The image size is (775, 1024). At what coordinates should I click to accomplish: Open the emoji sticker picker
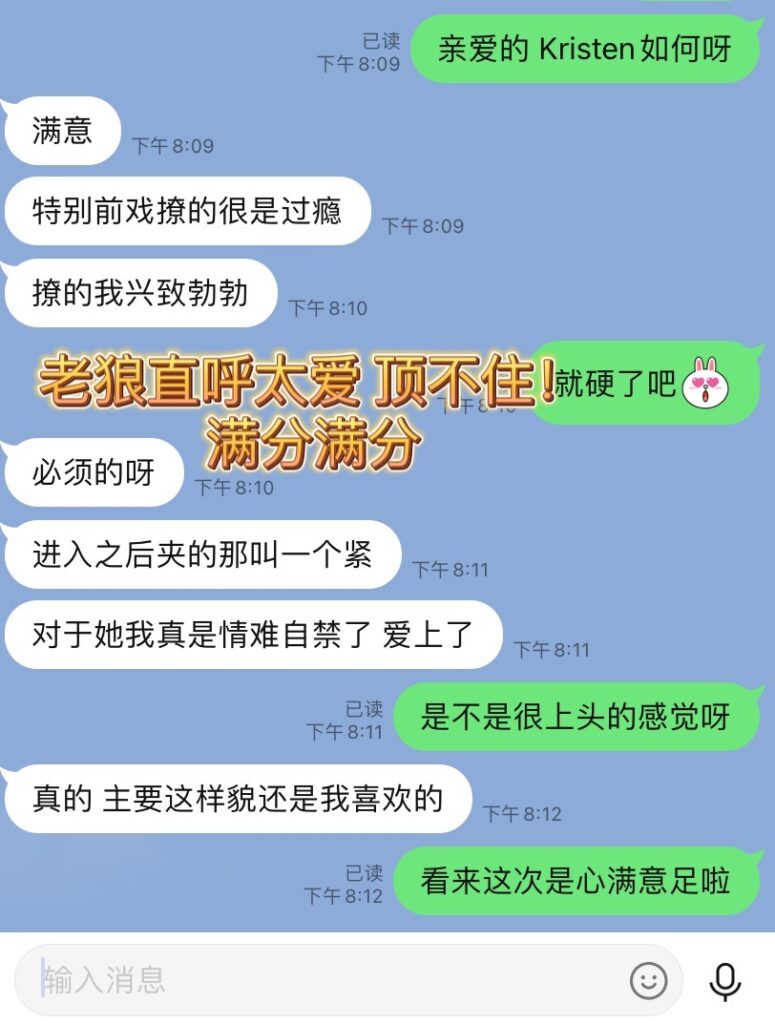(648, 981)
